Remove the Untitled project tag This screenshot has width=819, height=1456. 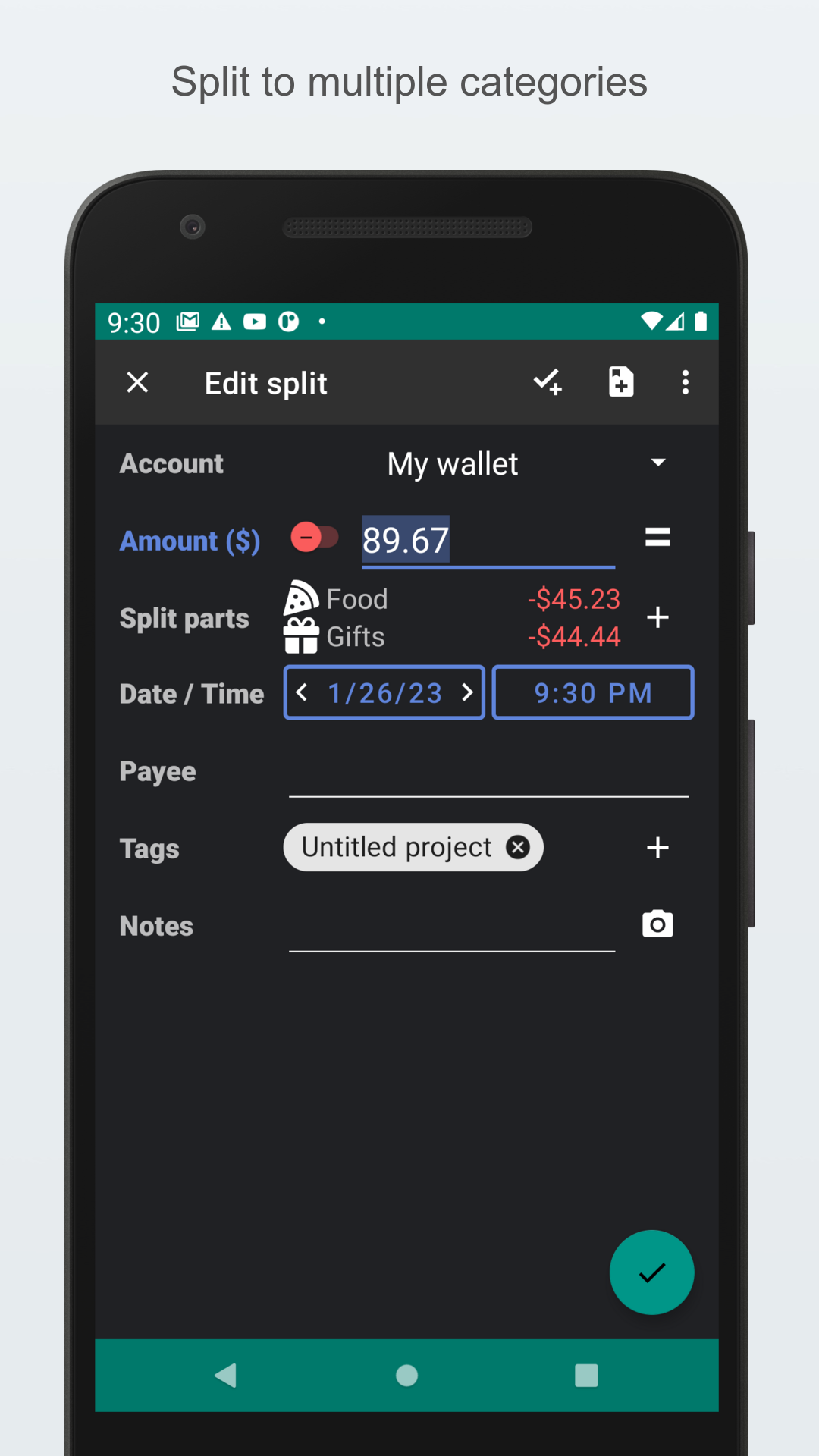518,847
